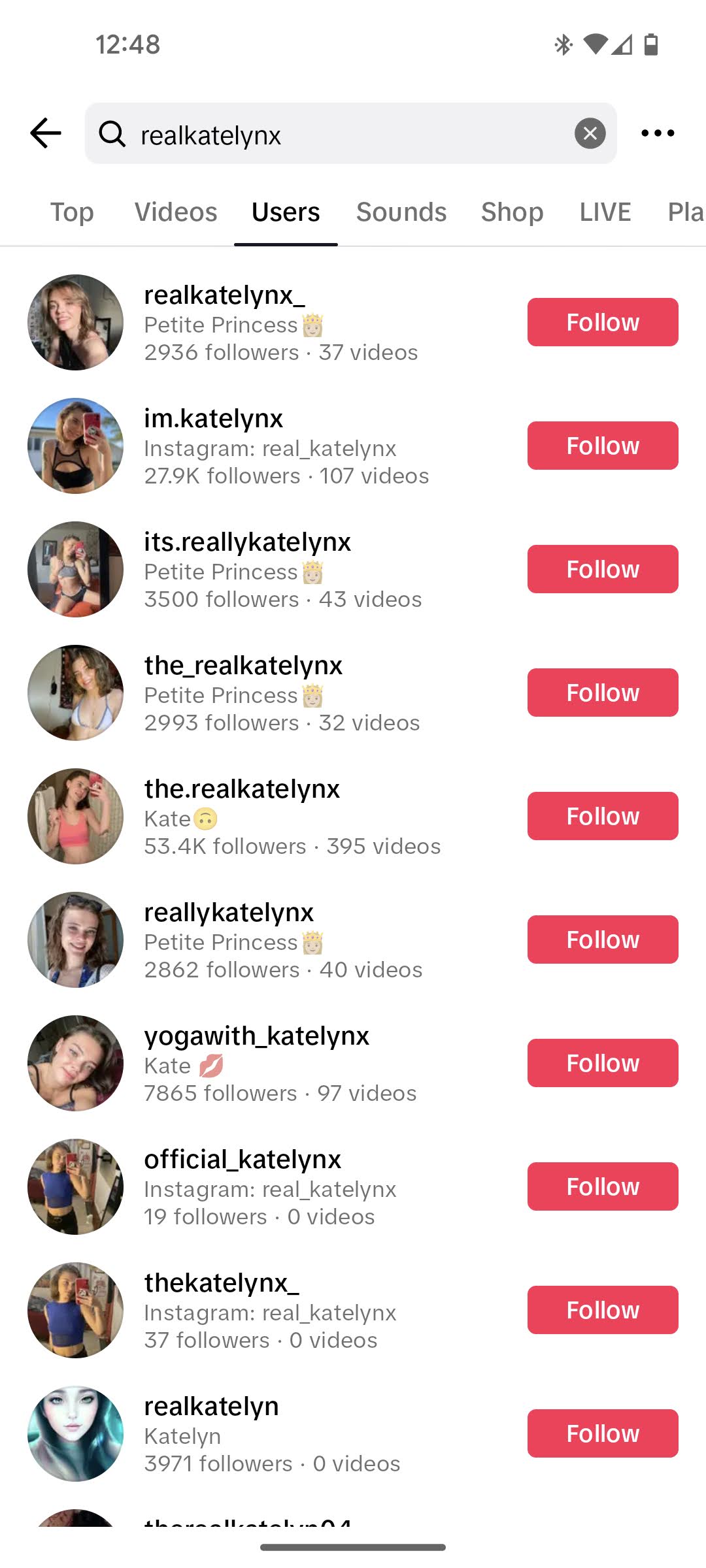Select the Shop tab
This screenshot has width=706, height=1568.
[512, 212]
